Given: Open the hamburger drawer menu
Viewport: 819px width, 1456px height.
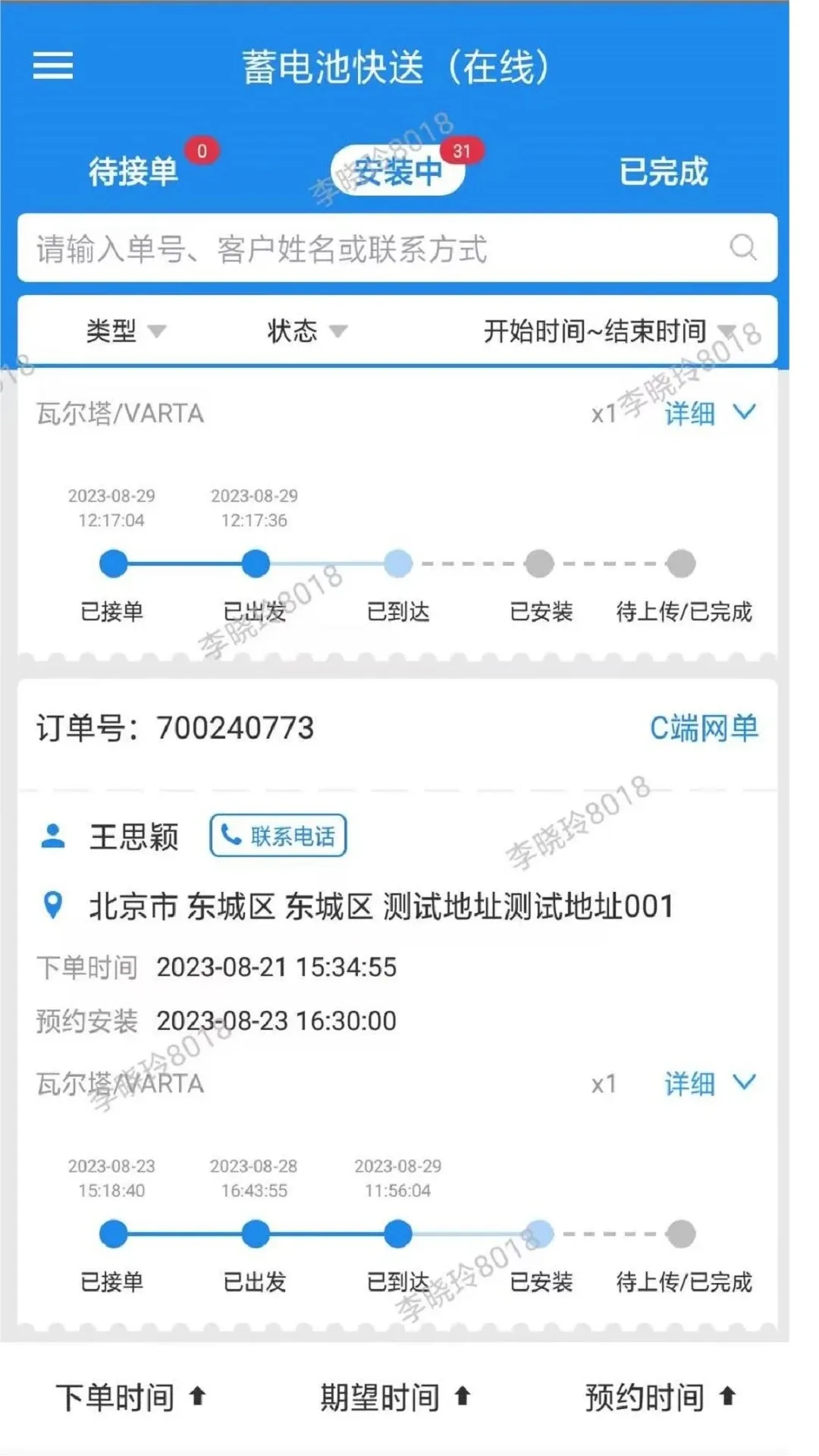Looking at the screenshot, I should tap(52, 65).
